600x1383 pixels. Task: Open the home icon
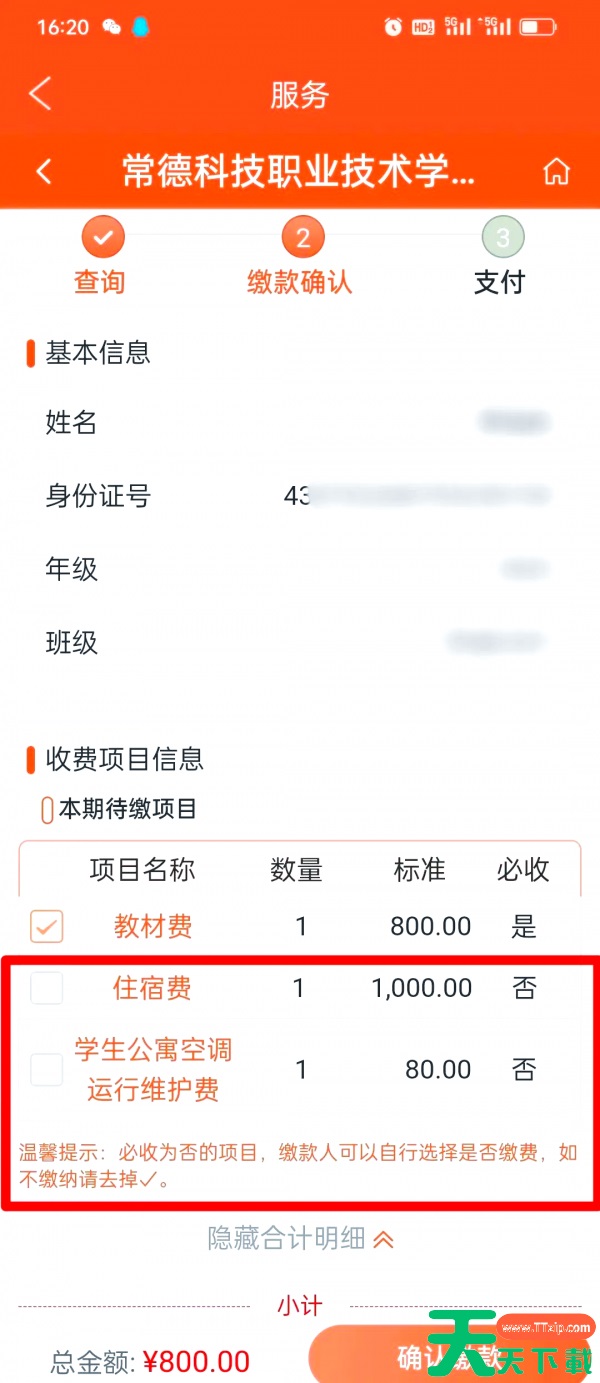pyautogui.click(x=556, y=172)
